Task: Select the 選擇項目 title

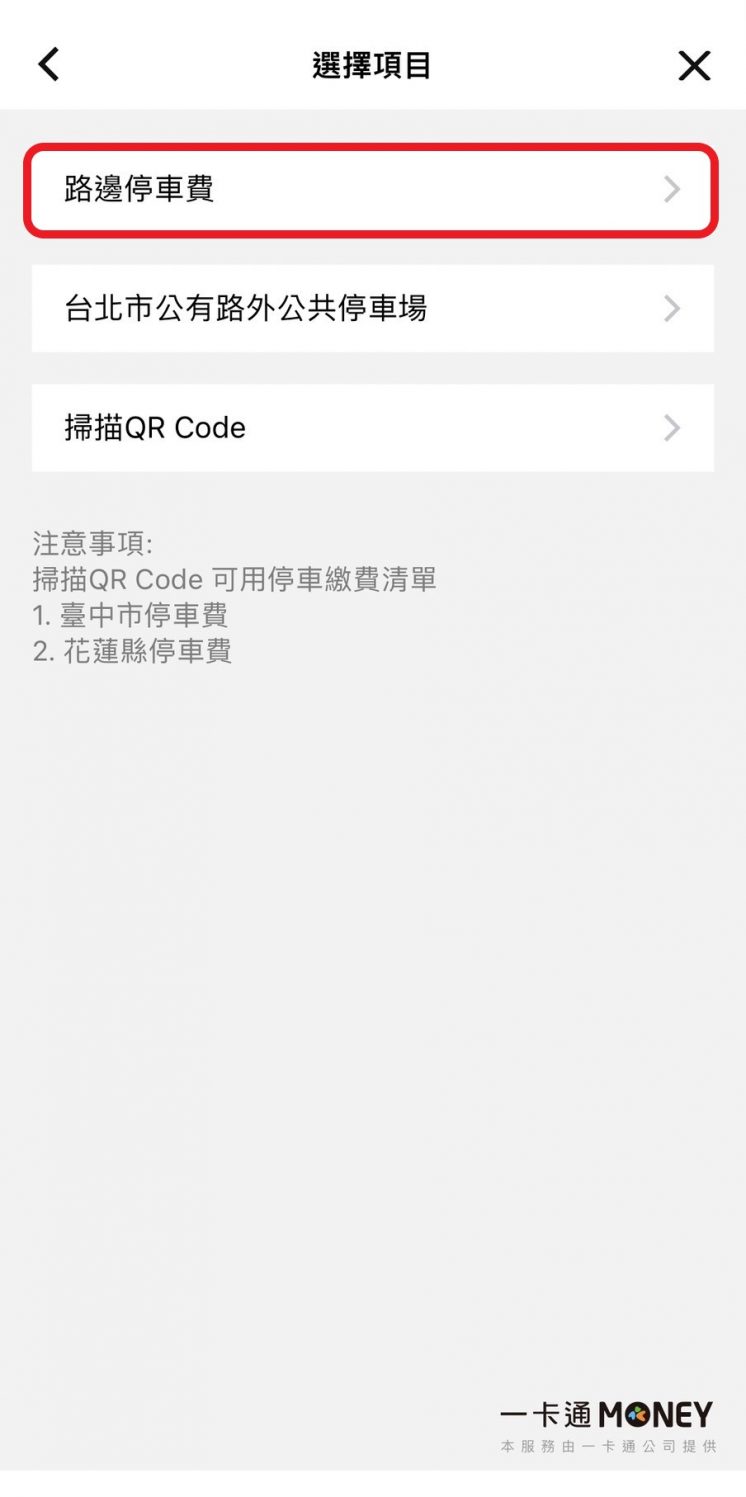Action: [373, 64]
